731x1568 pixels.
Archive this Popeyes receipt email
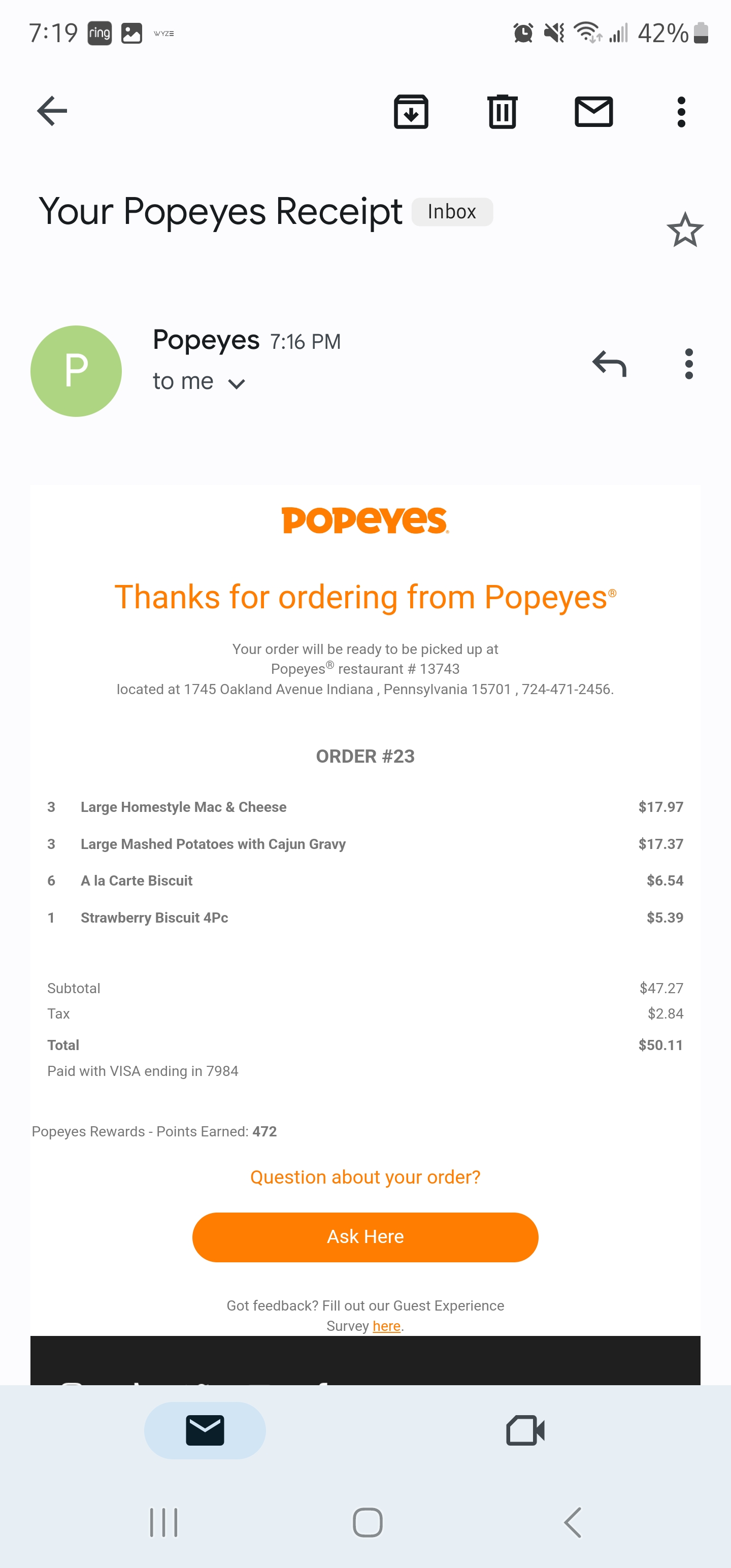411,112
